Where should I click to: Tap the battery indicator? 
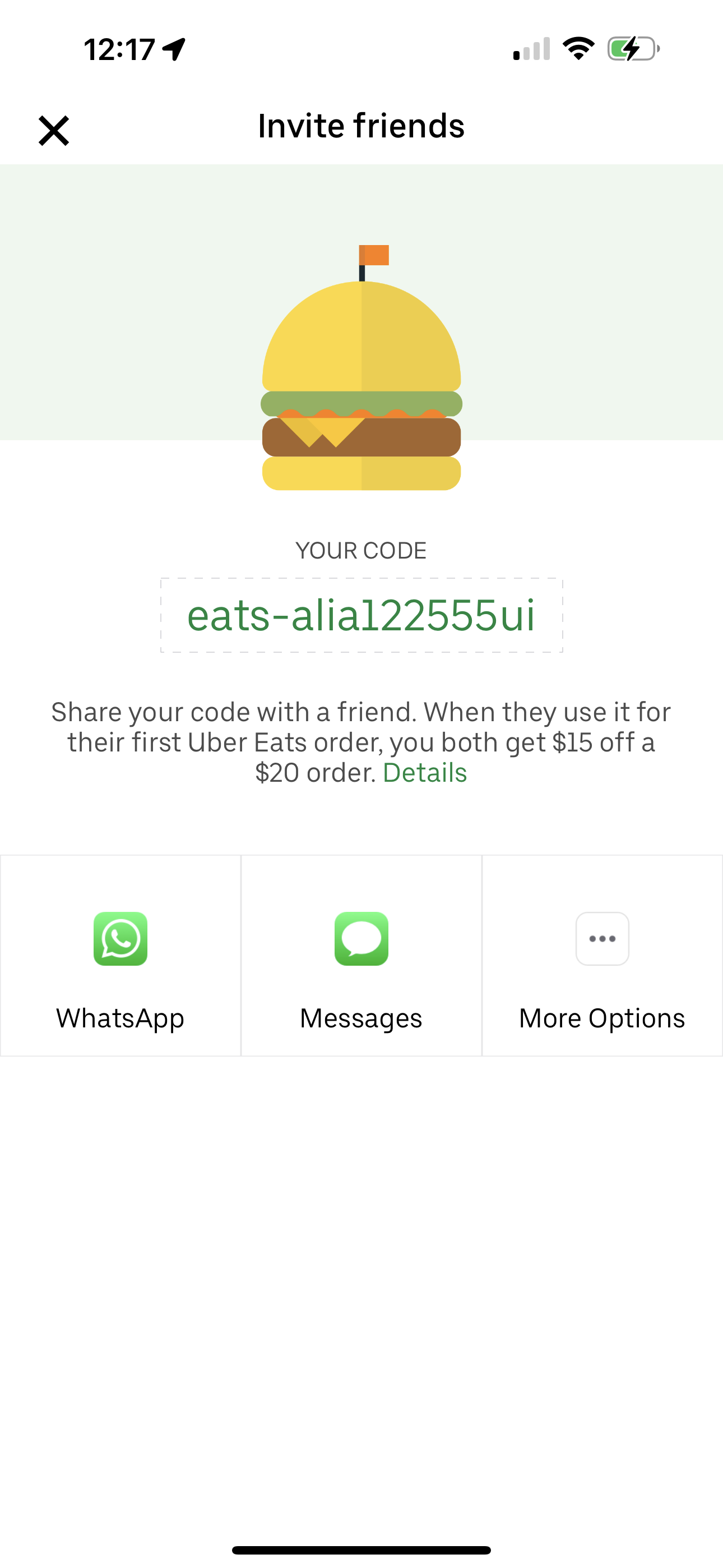pyautogui.click(x=633, y=49)
